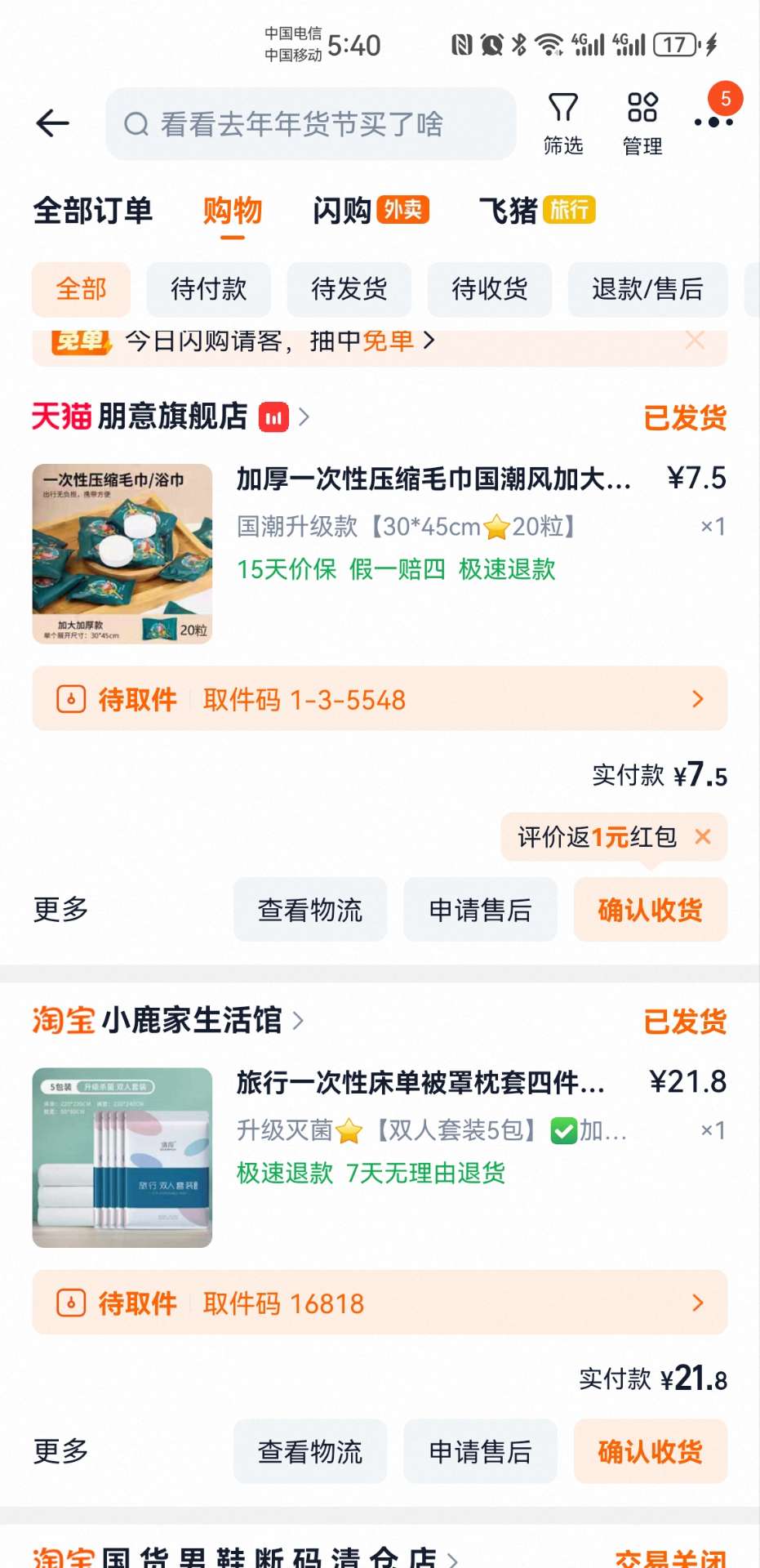Go back using the top-left arrow
760x1568 pixels.
(53, 123)
